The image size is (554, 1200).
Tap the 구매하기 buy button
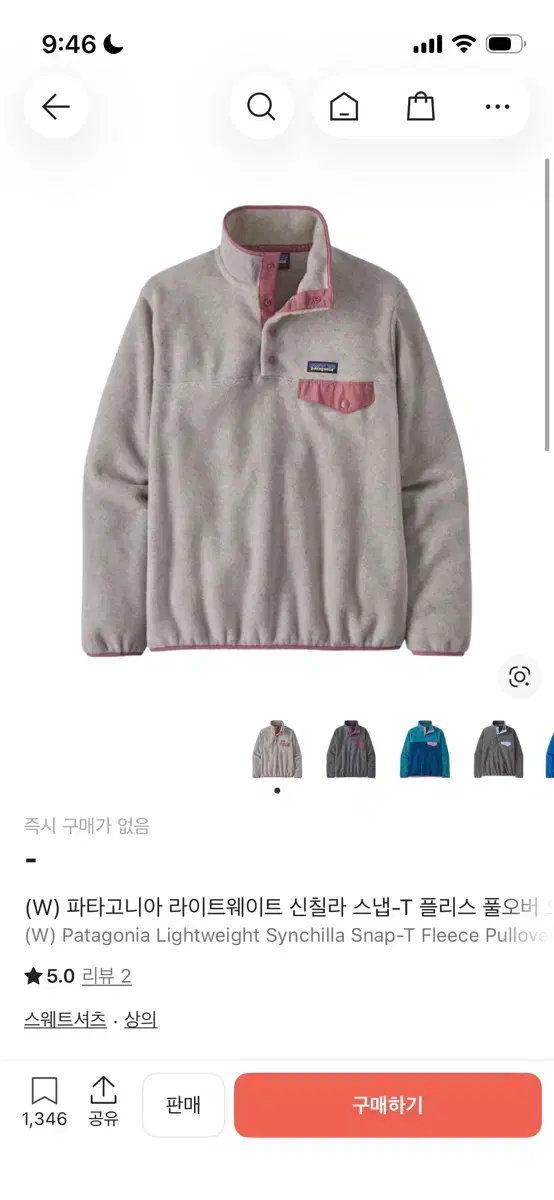pos(388,1105)
